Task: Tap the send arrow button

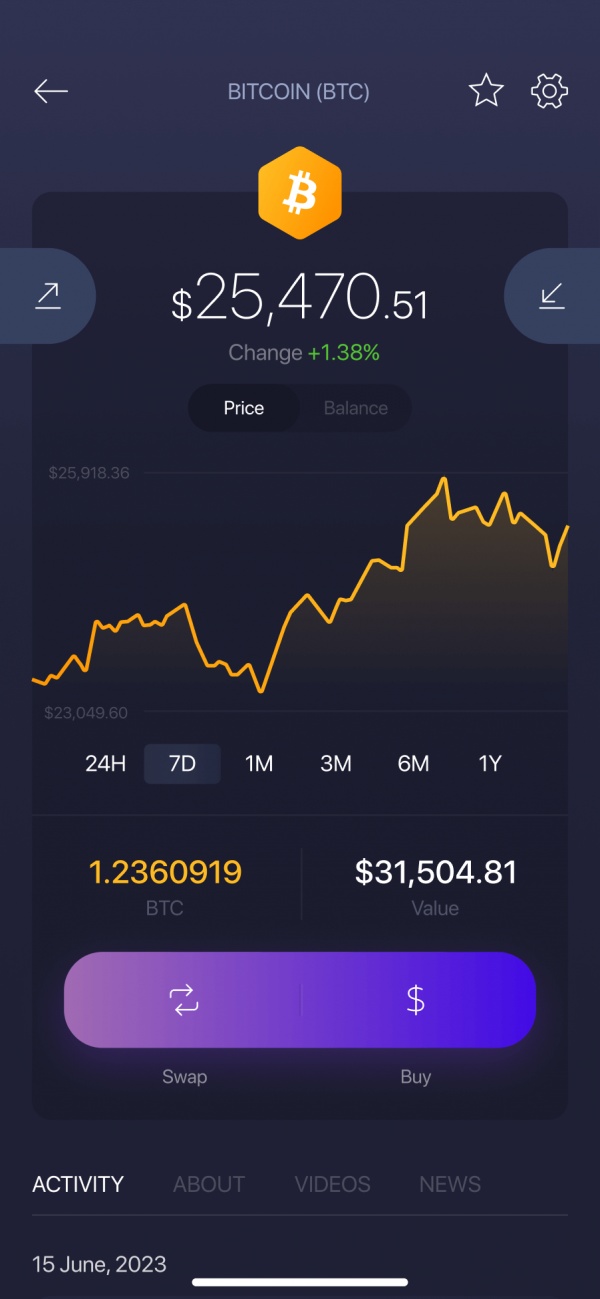Action: point(47,296)
